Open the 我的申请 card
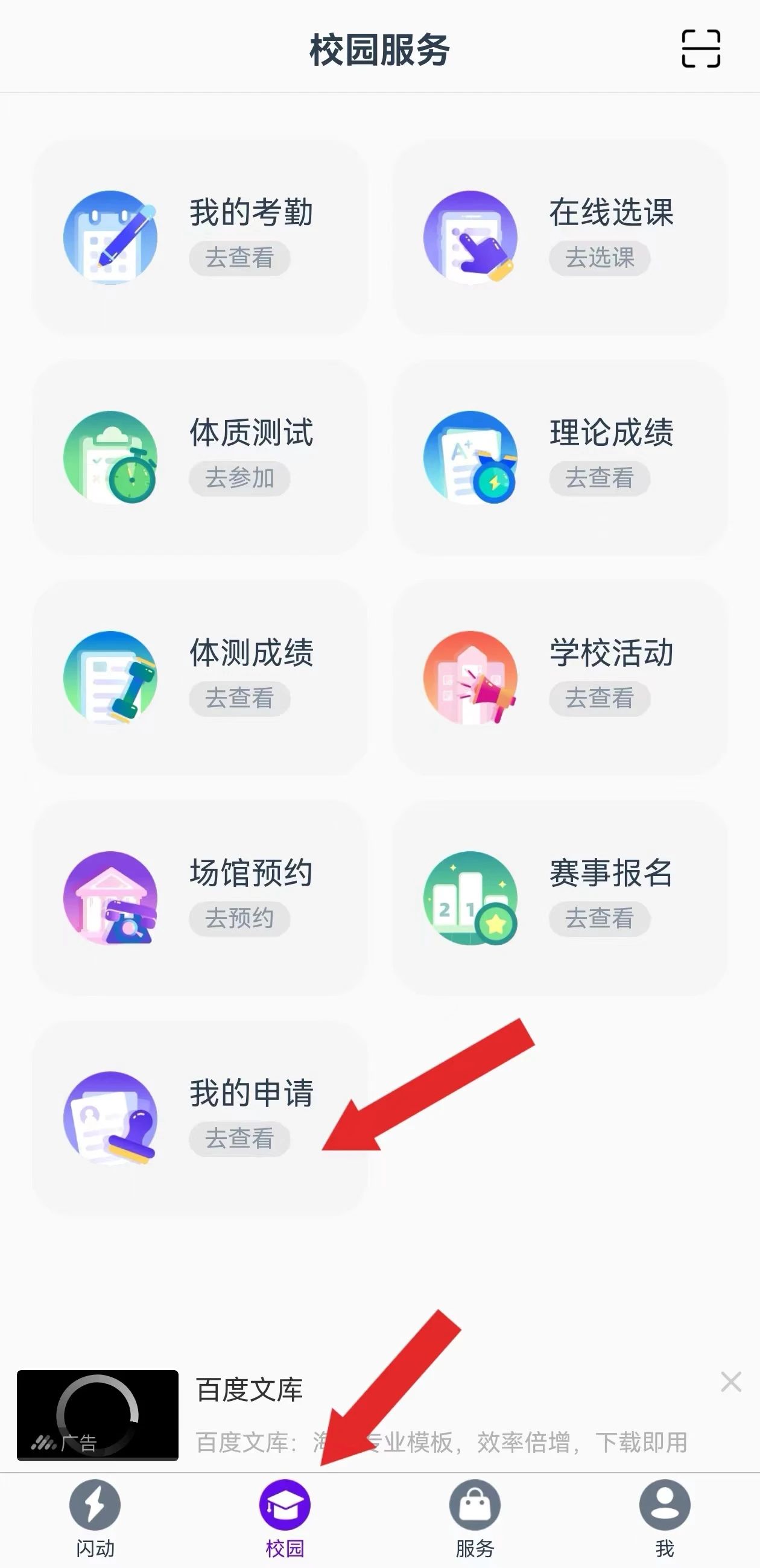Viewport: 760px width, 1568px height. pyautogui.click(x=201, y=1118)
